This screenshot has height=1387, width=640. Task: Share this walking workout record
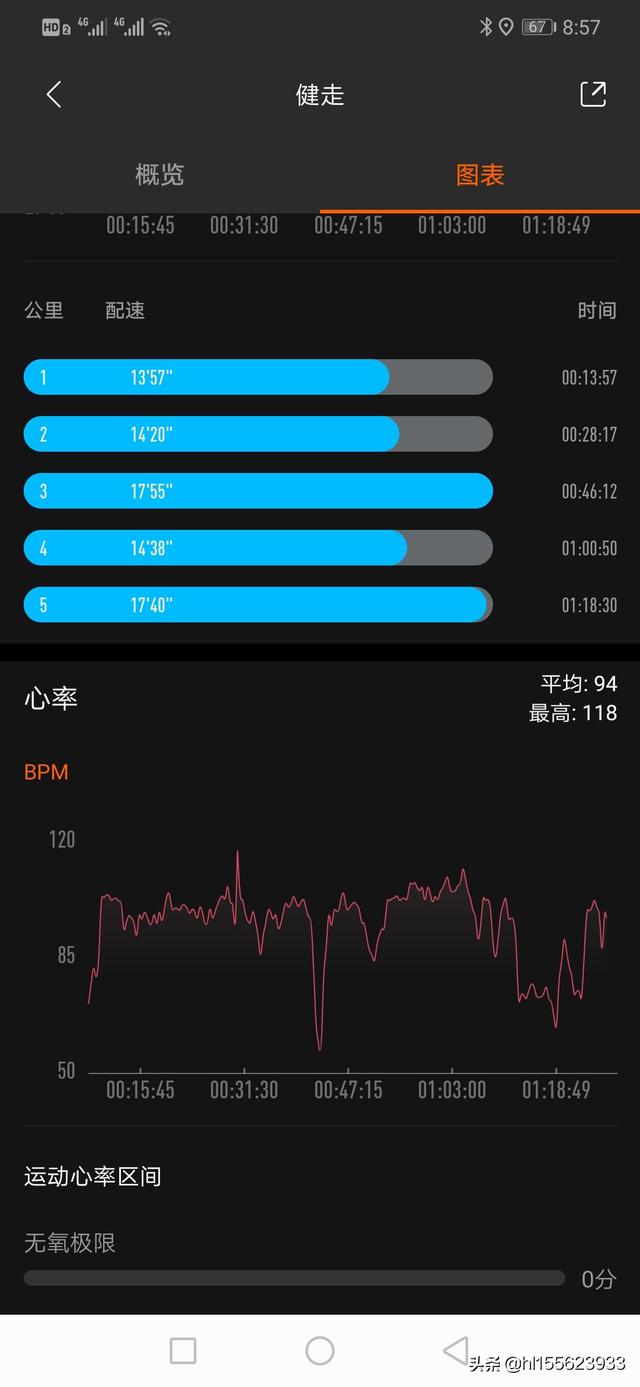593,94
